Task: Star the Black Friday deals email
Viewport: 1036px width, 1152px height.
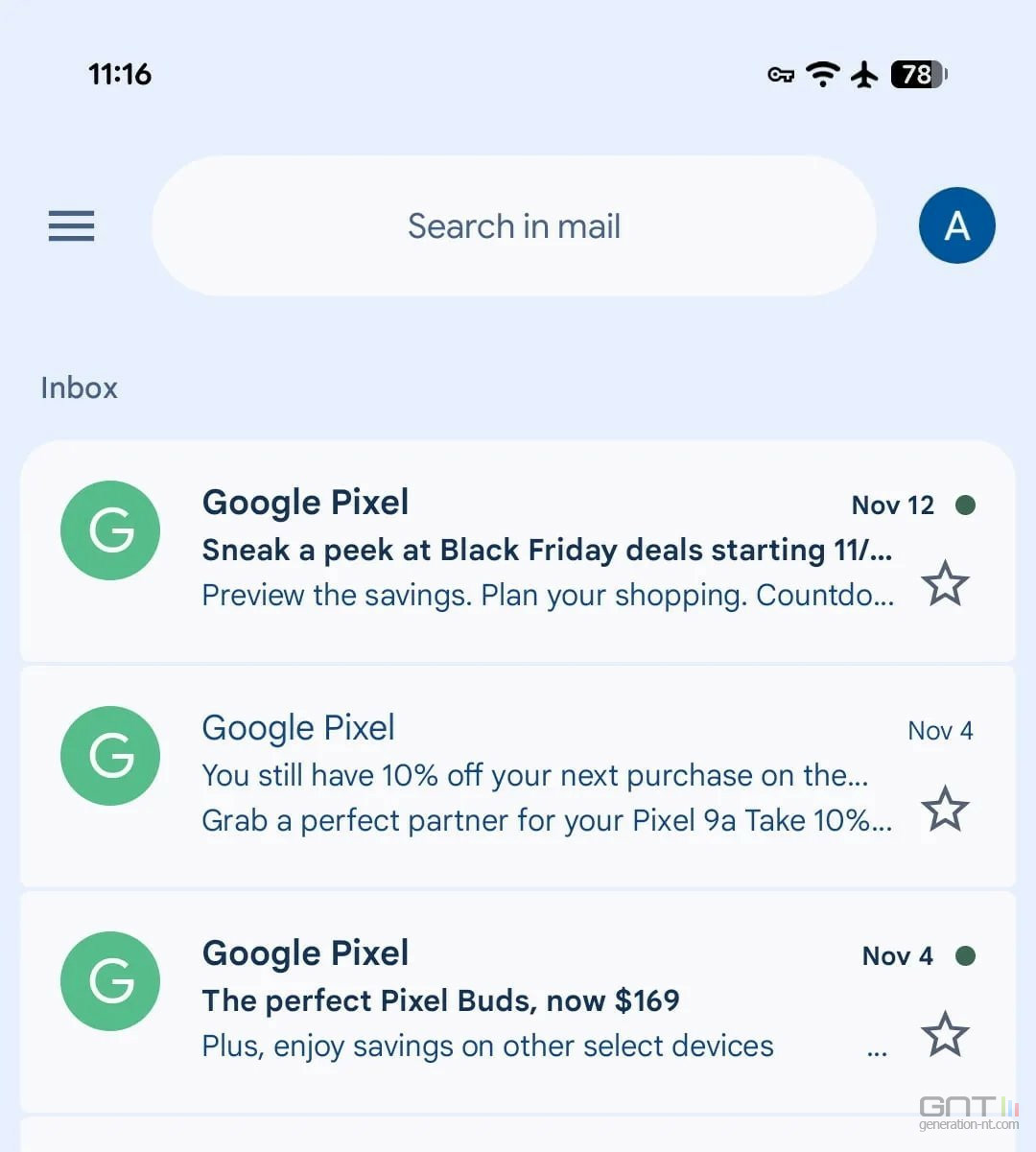Action: click(x=945, y=583)
